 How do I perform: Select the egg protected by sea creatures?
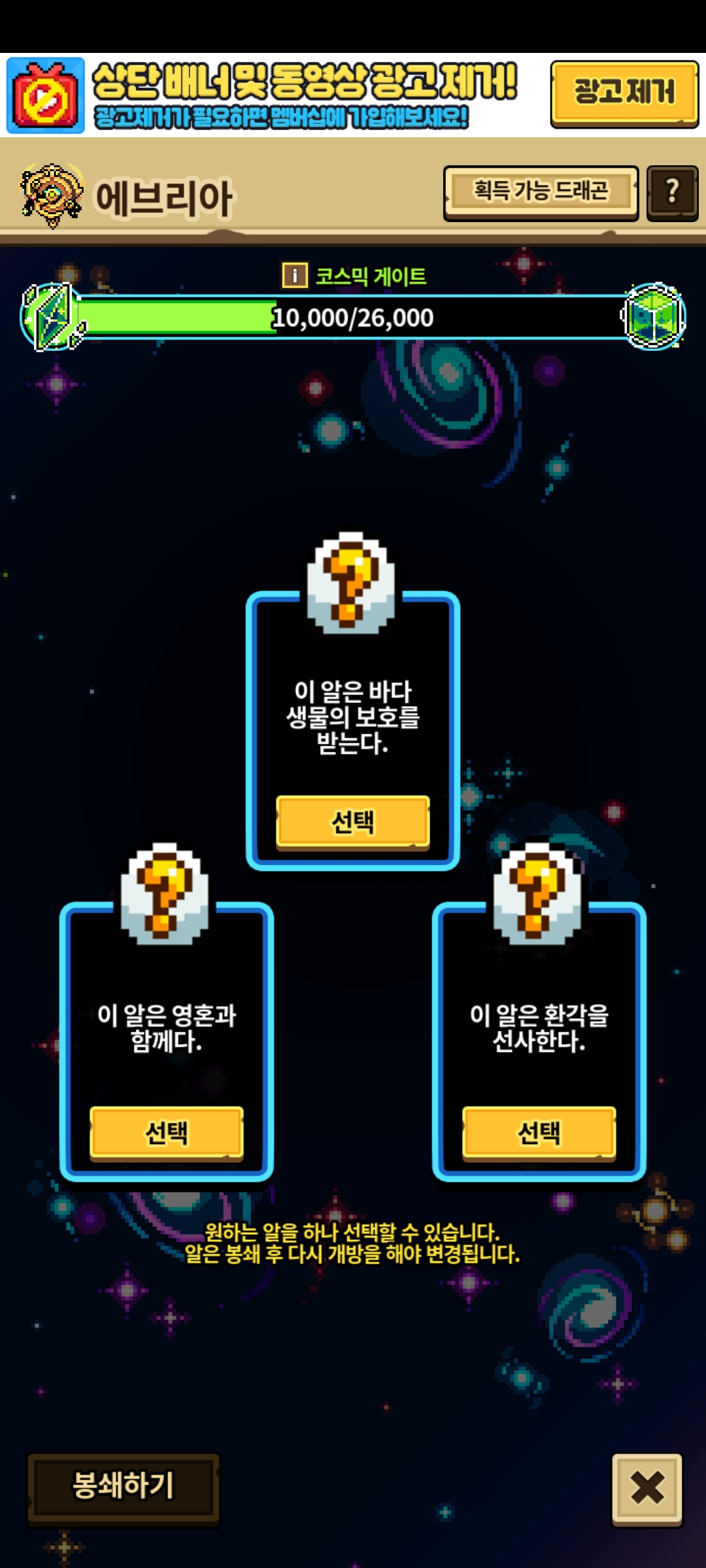353,822
